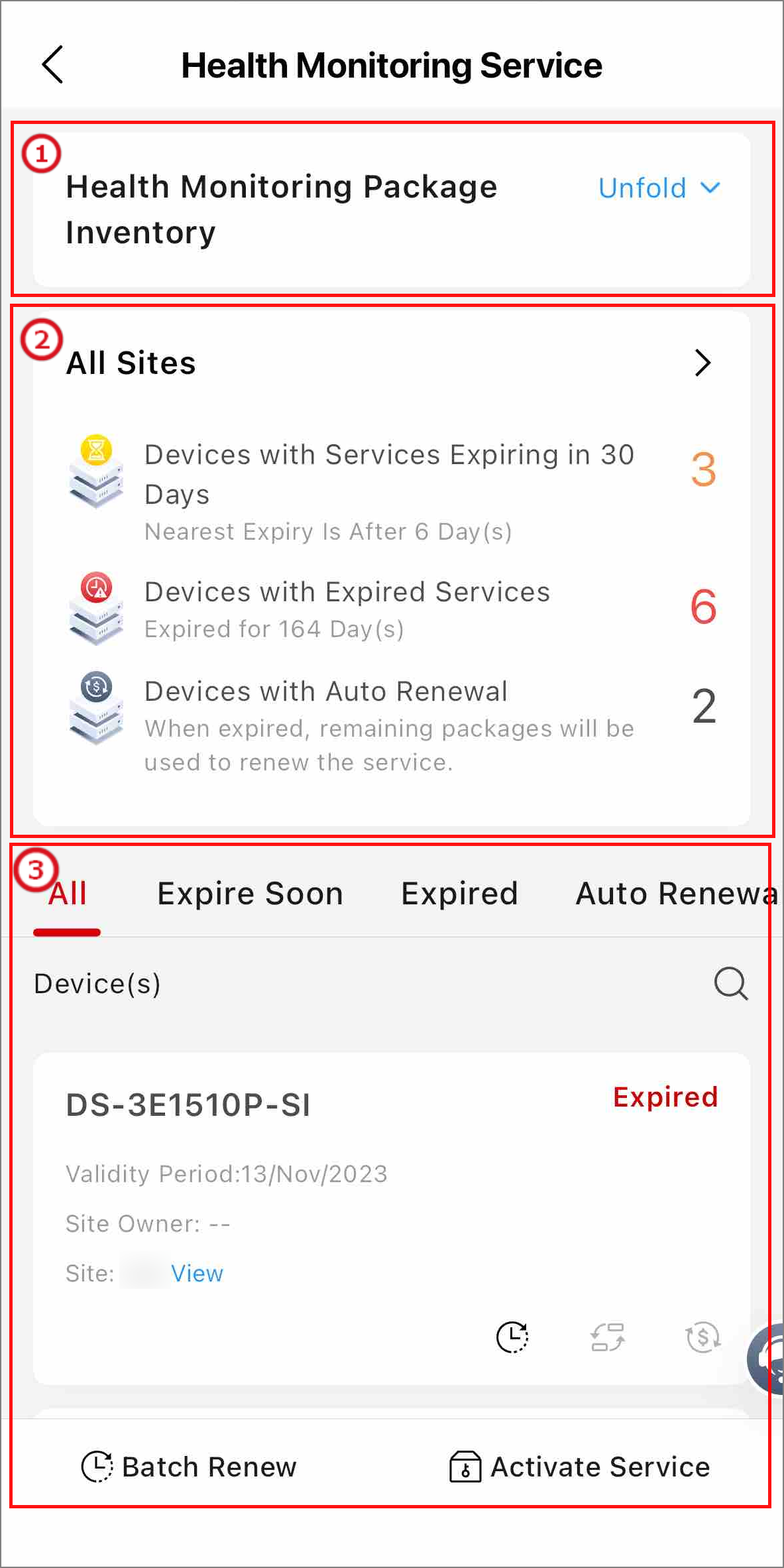Open Devices with Expired Services
784x1568 pixels.
tap(391, 608)
